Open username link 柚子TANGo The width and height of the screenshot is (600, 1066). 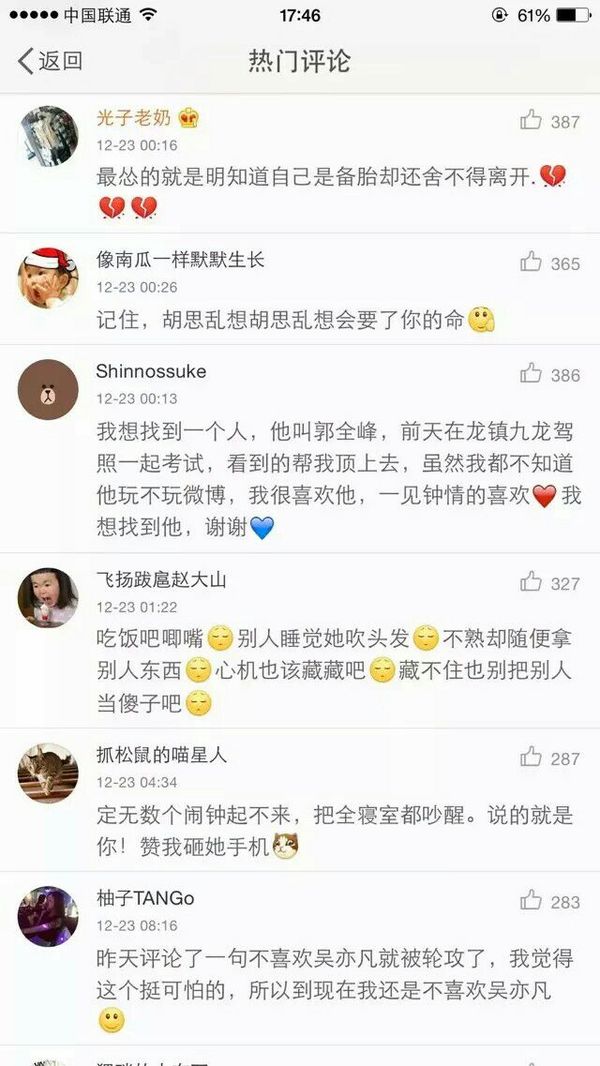(x=145, y=898)
